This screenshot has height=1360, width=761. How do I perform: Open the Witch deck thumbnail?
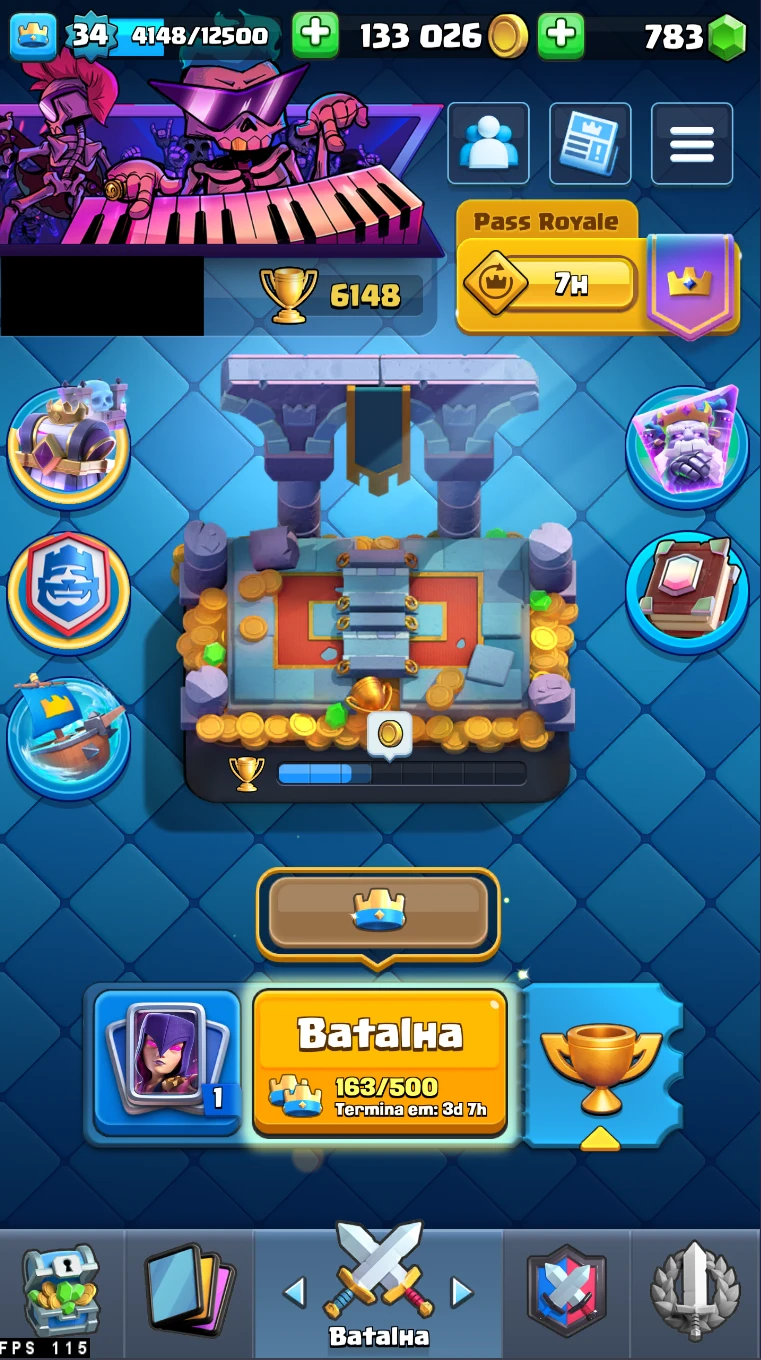pos(166,1055)
